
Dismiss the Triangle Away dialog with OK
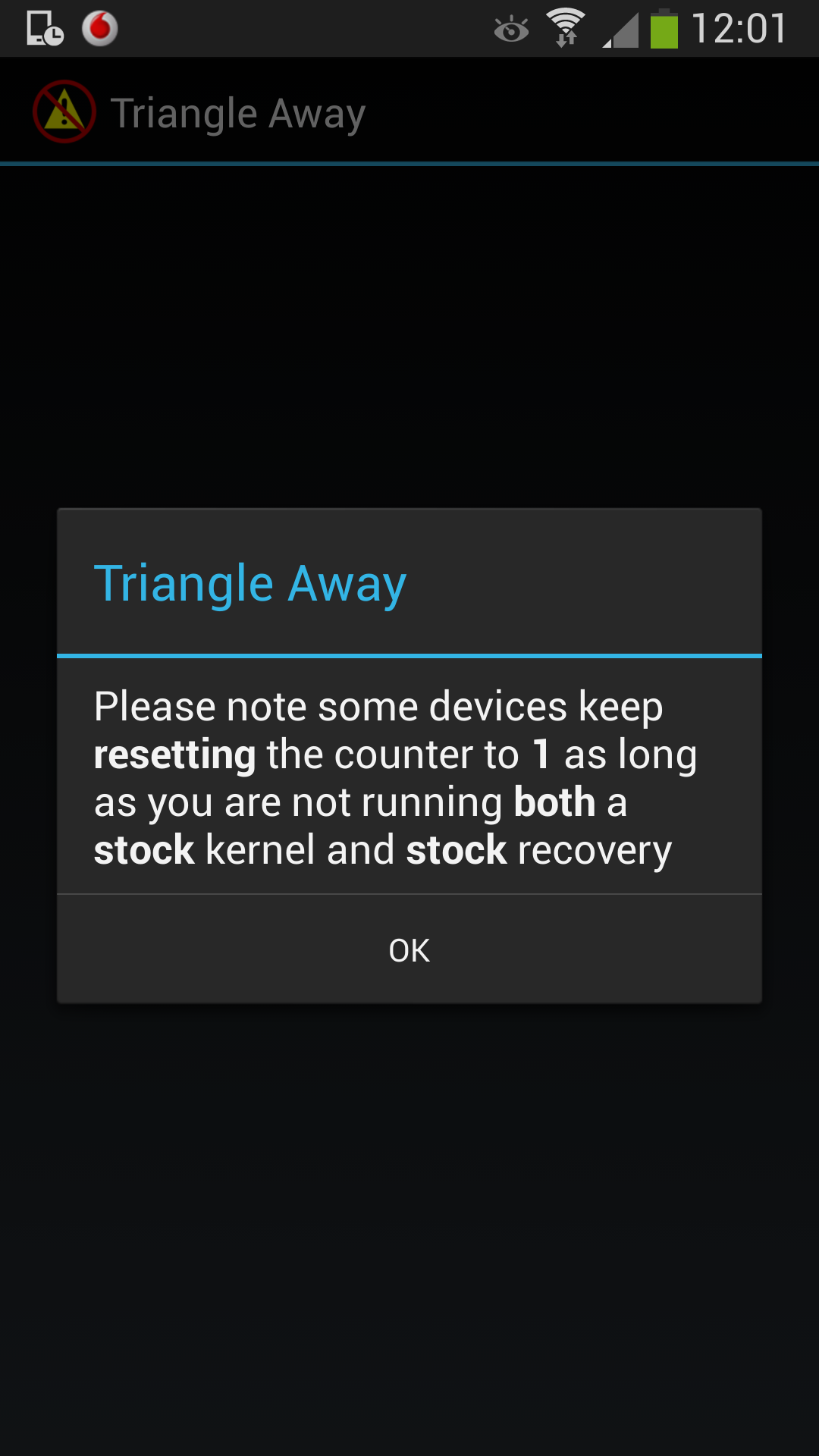pos(409,949)
